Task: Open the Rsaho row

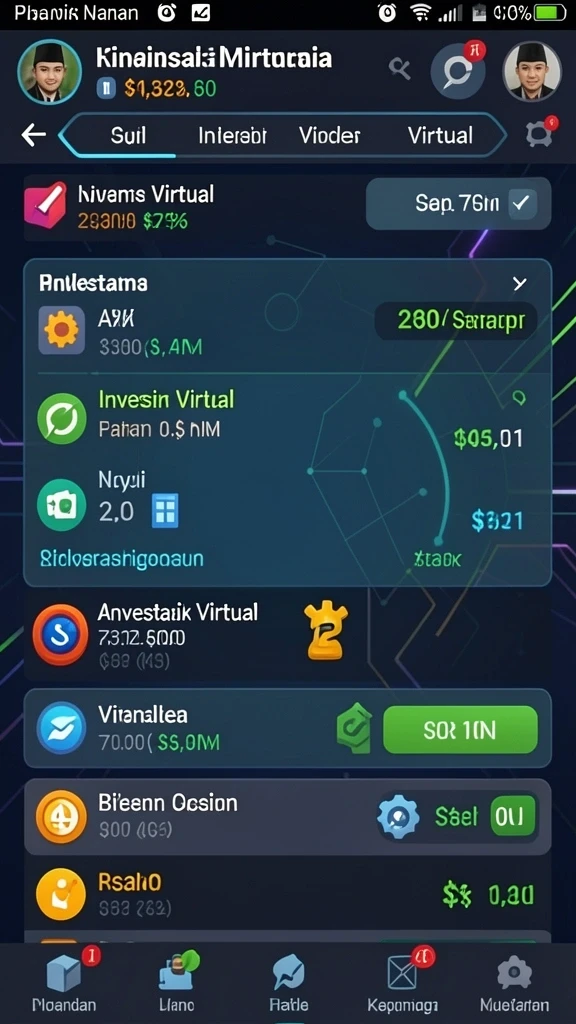Action: (287, 895)
